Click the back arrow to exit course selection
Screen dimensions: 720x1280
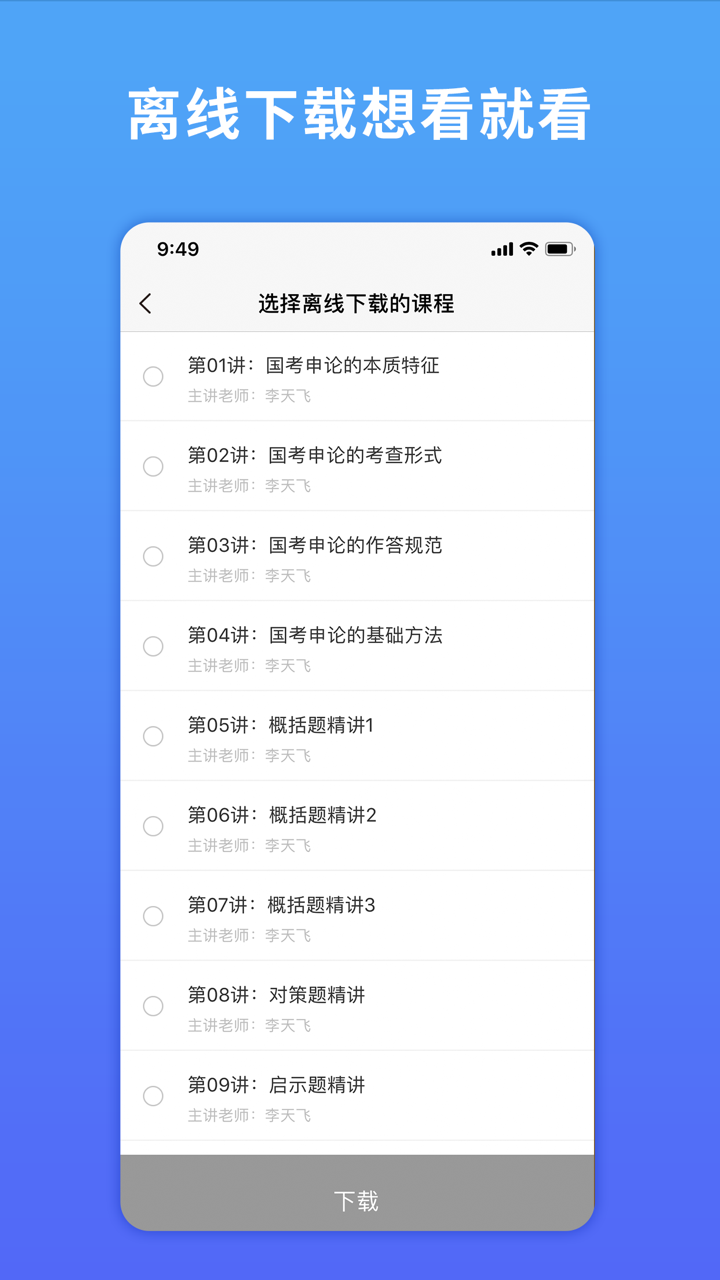coord(146,302)
